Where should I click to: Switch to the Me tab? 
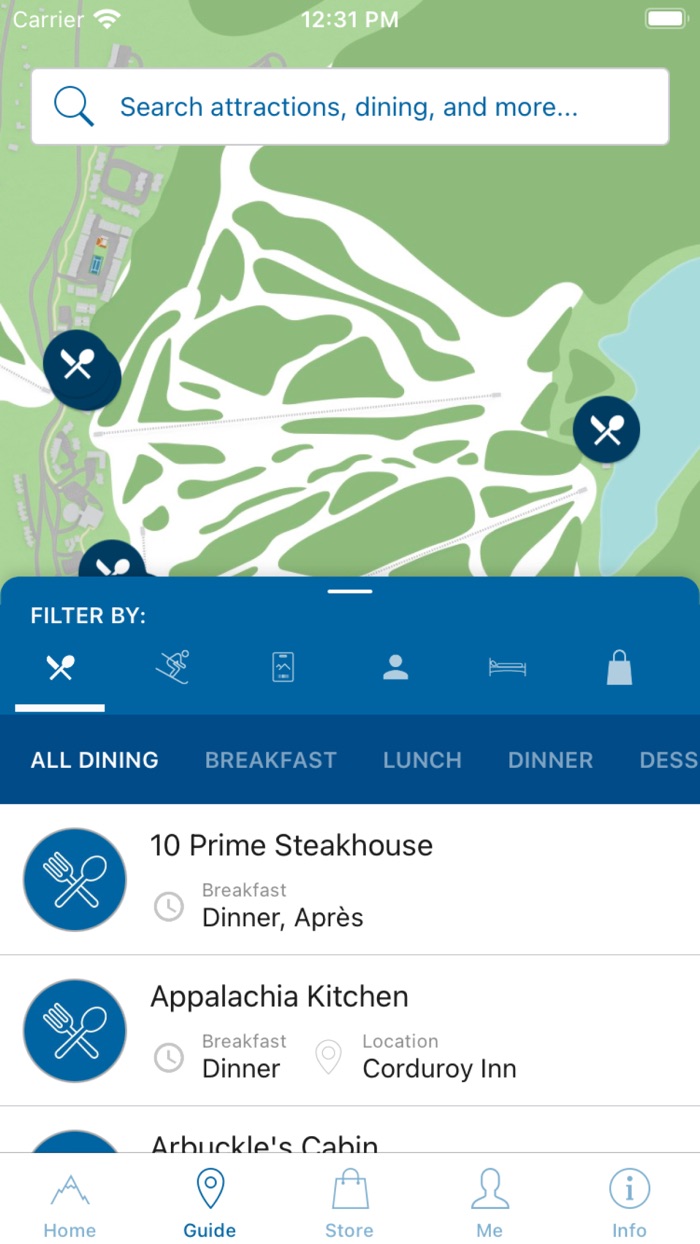pyautogui.click(x=489, y=1204)
